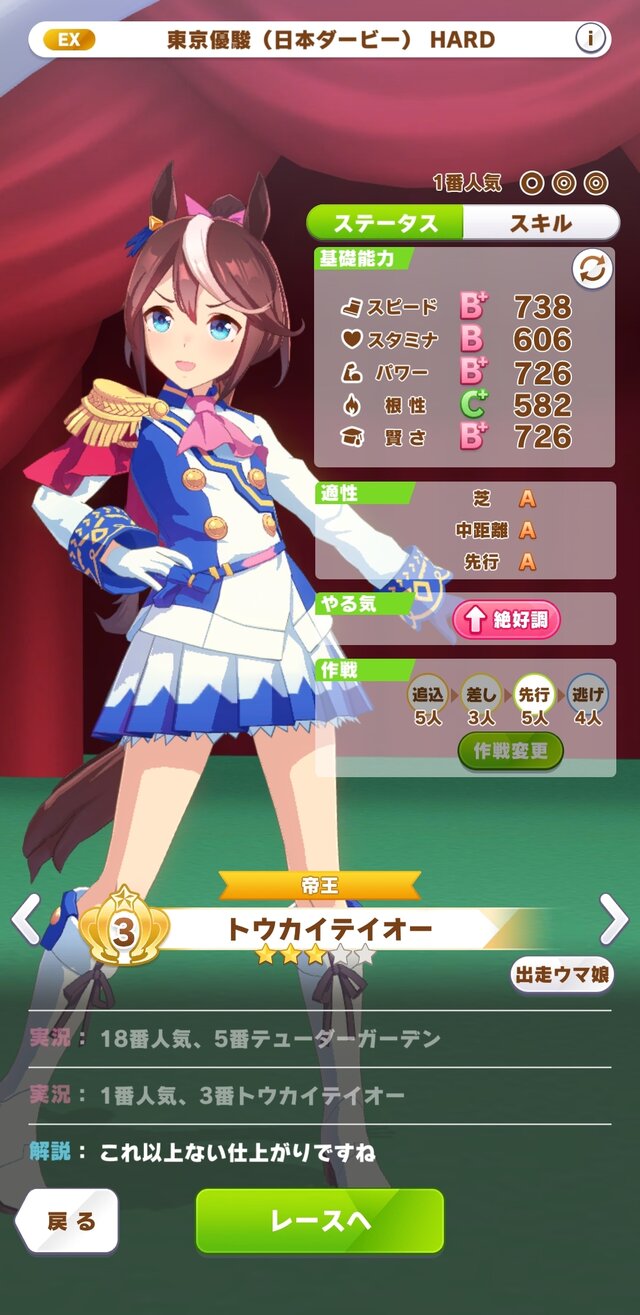Open the race info icon
Viewport: 640px width, 1315px height.
pyautogui.click(x=590, y=40)
